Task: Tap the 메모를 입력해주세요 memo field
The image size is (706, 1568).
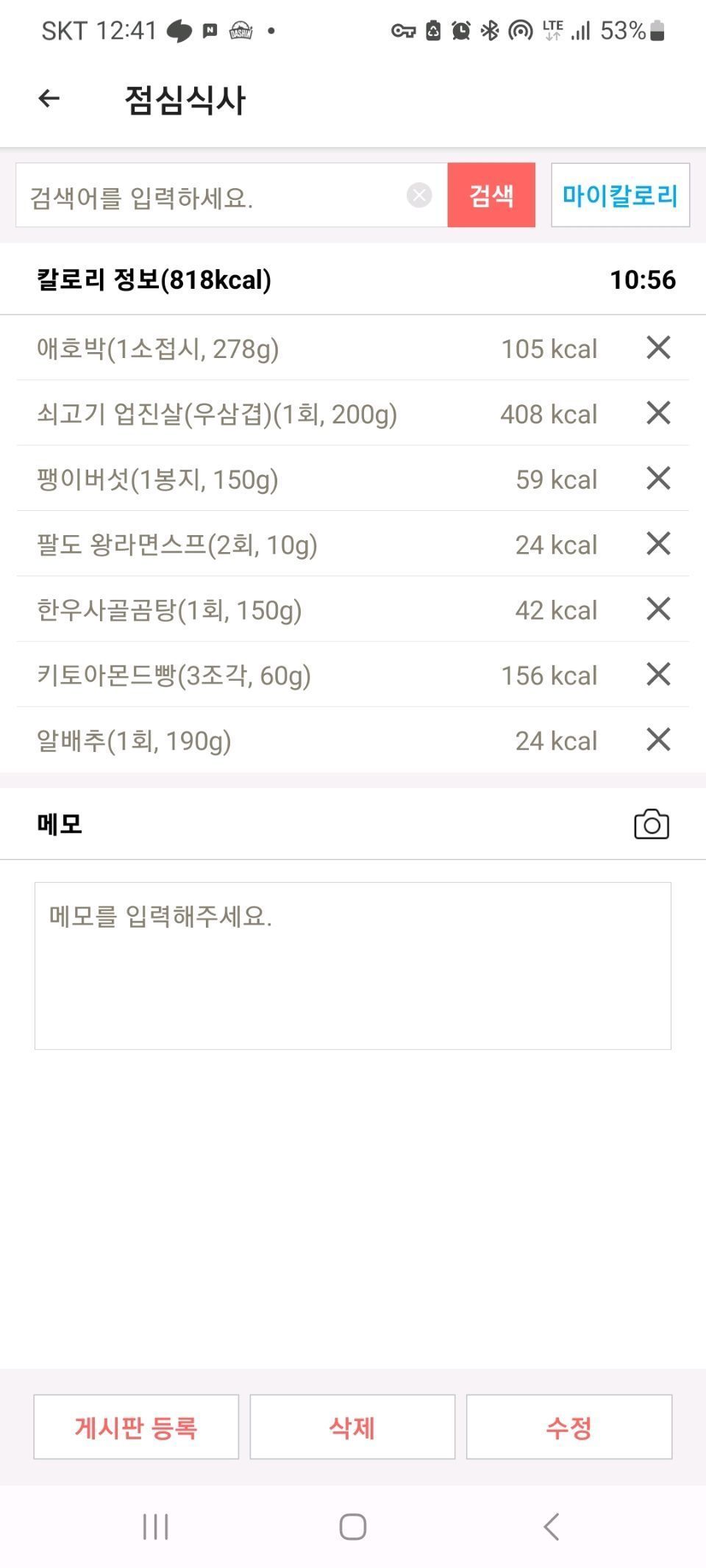Action: (x=353, y=966)
